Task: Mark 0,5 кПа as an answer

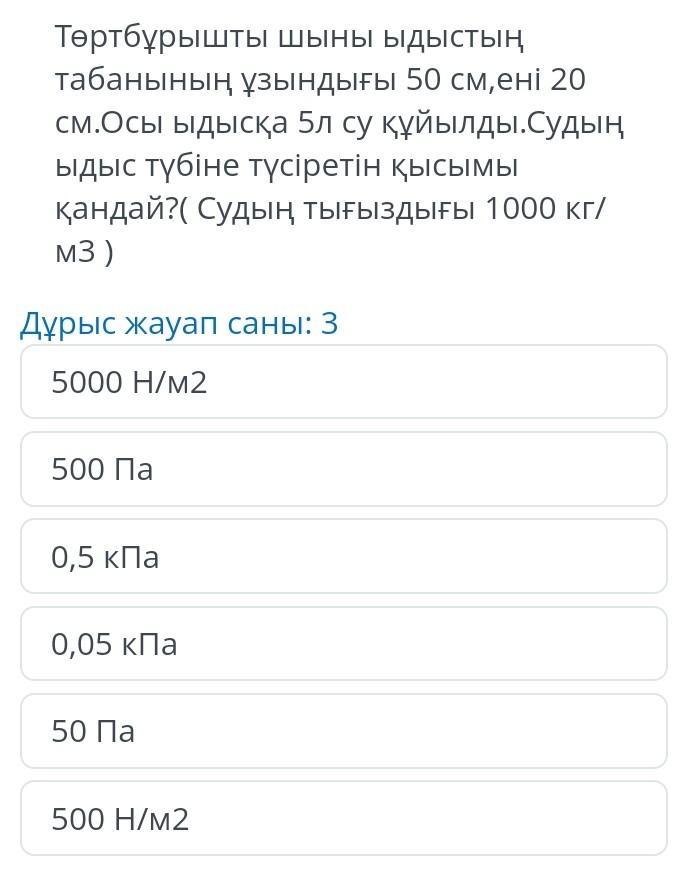Action: pyautogui.click(x=344, y=557)
